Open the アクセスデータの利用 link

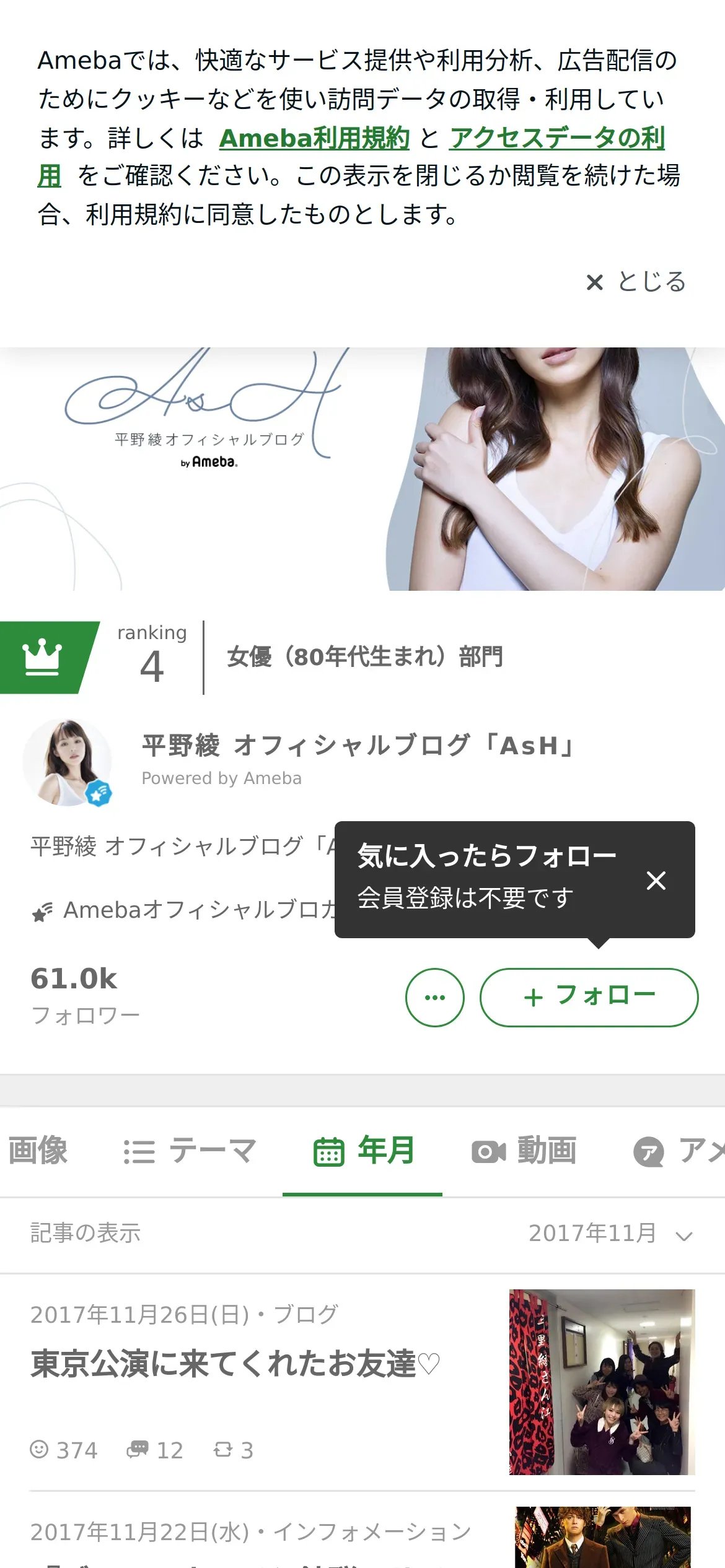[x=556, y=138]
